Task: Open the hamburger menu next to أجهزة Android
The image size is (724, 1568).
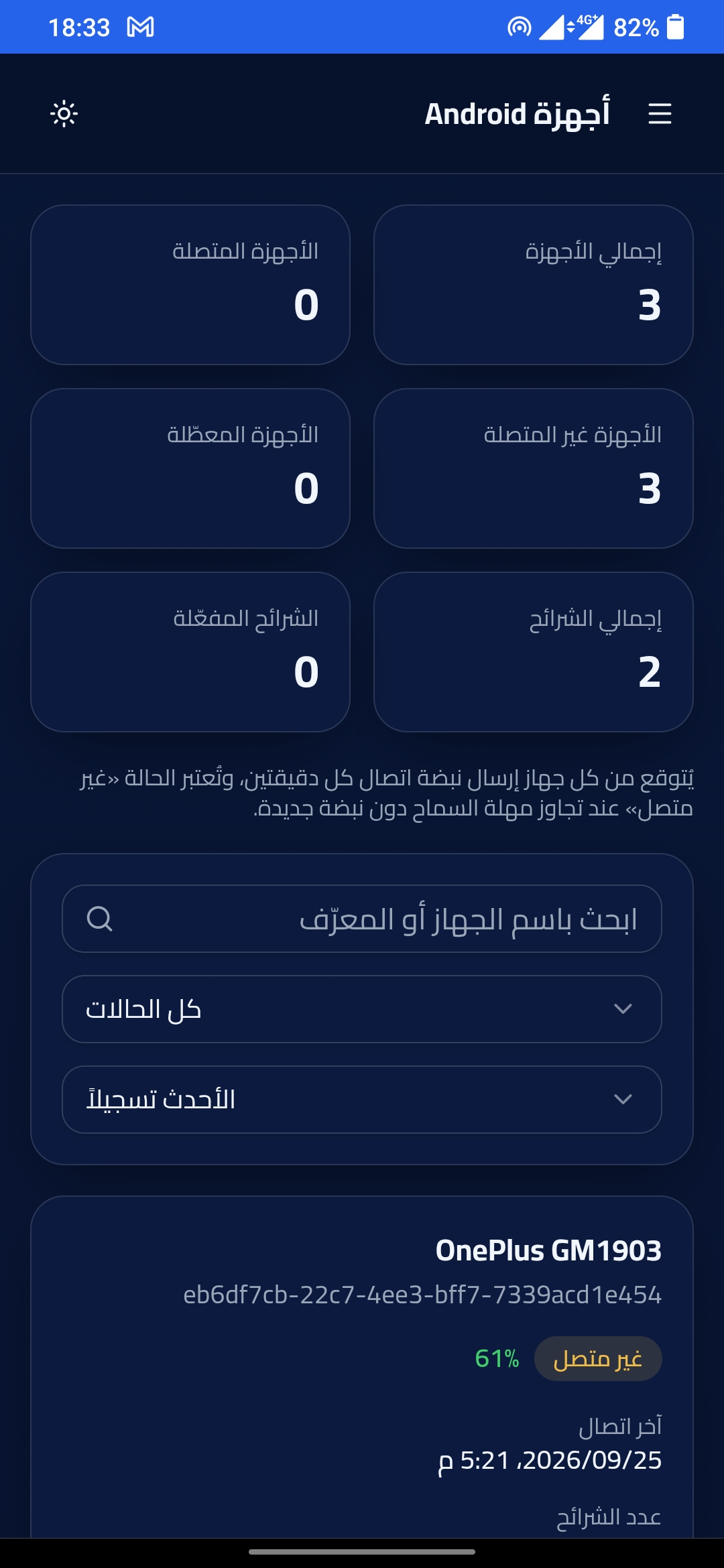Action: coord(660,114)
